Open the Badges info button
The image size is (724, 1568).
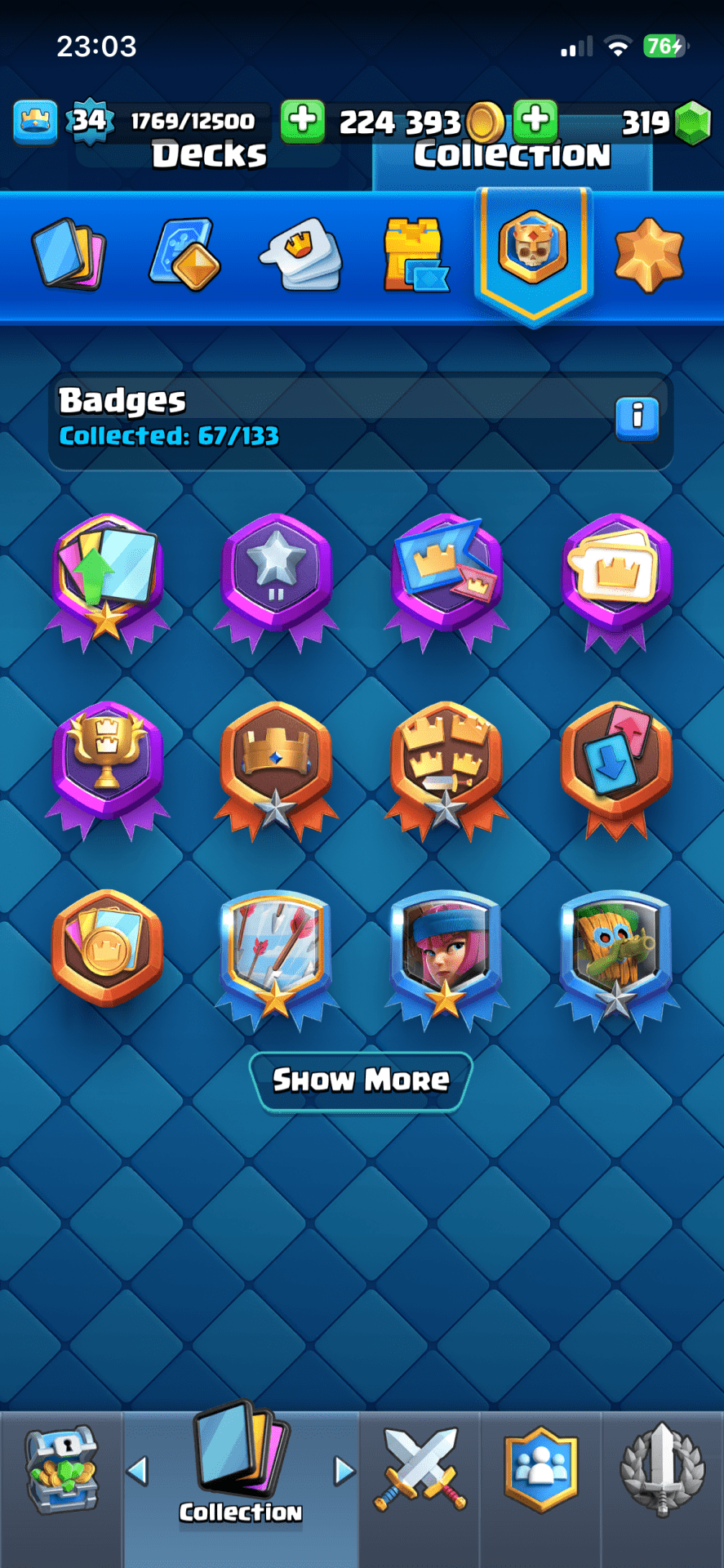[x=637, y=419]
